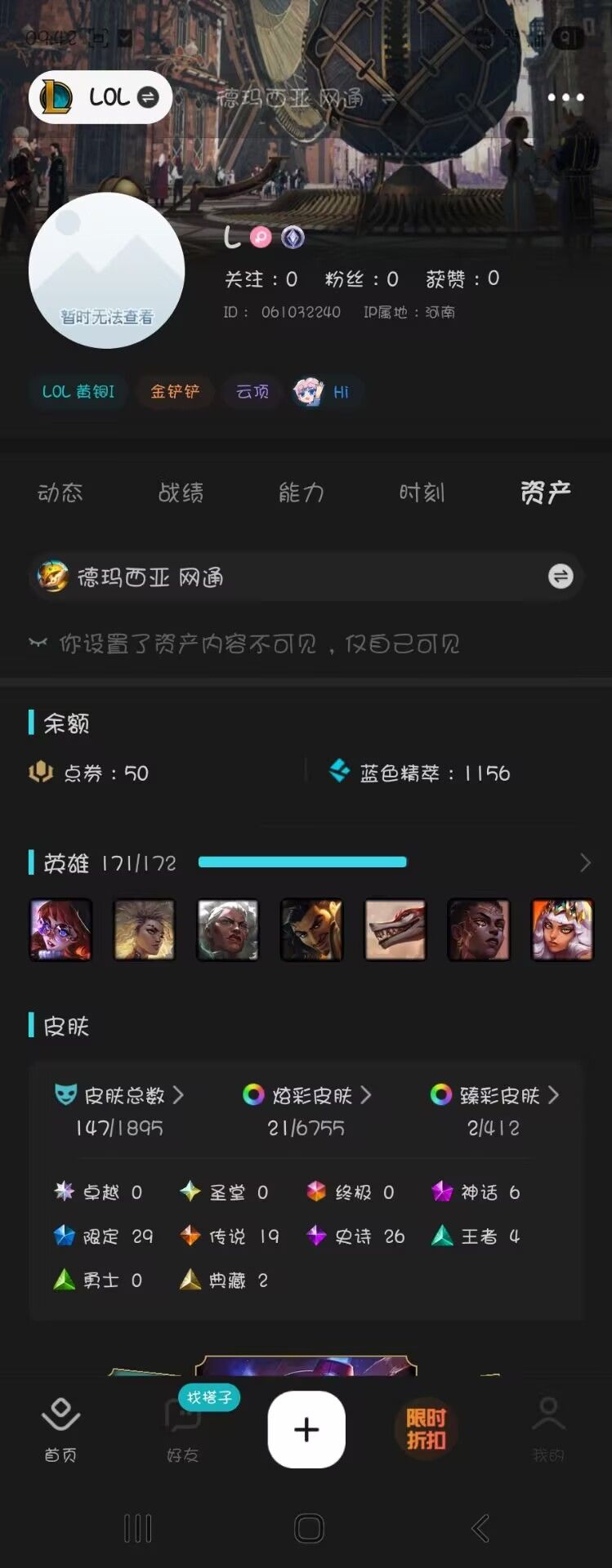The height and width of the screenshot is (1568, 612).
Task: Open 炫彩皮肤 details
Action: [x=306, y=1096]
